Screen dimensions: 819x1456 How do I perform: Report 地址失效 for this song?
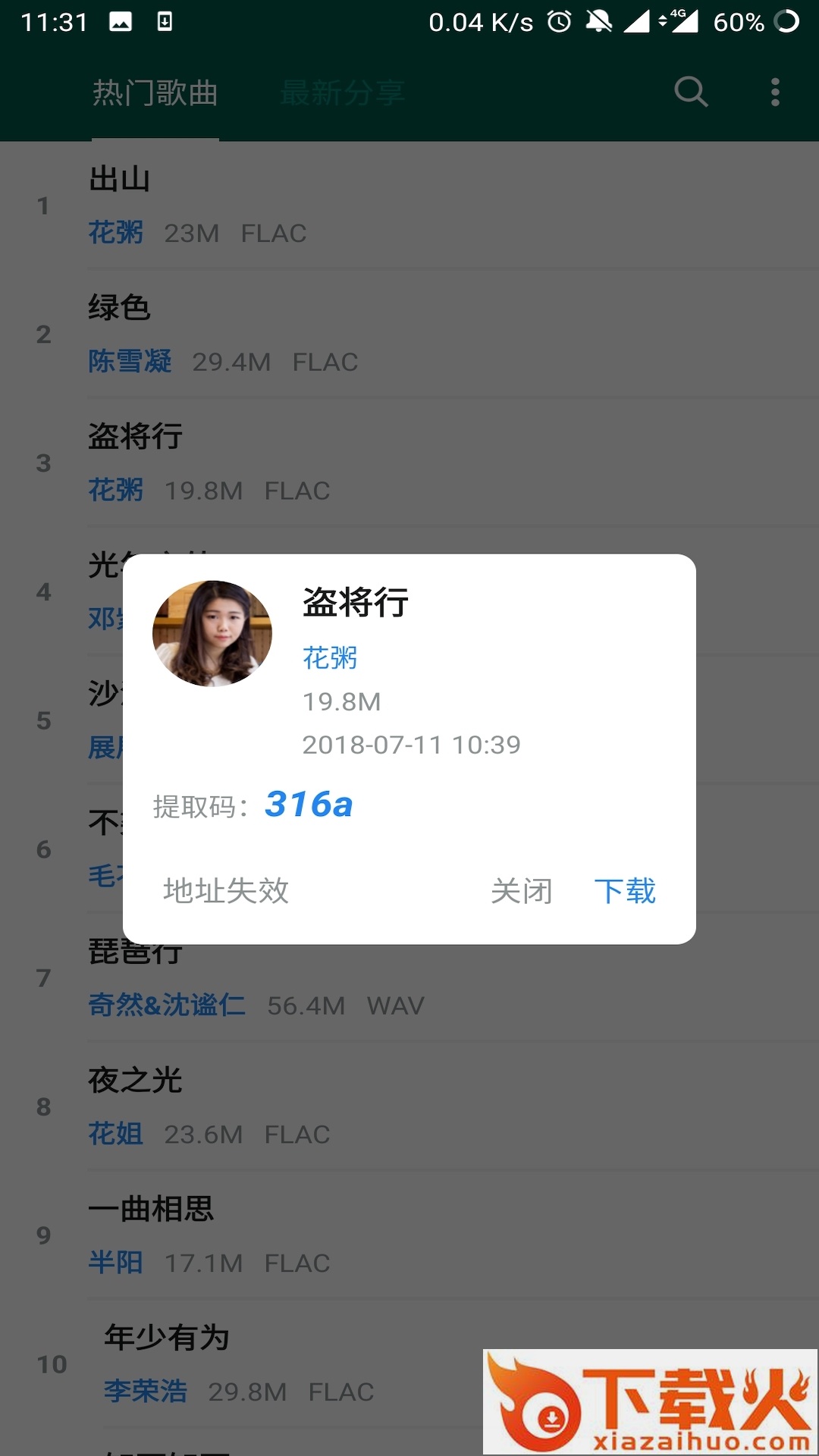click(x=226, y=891)
